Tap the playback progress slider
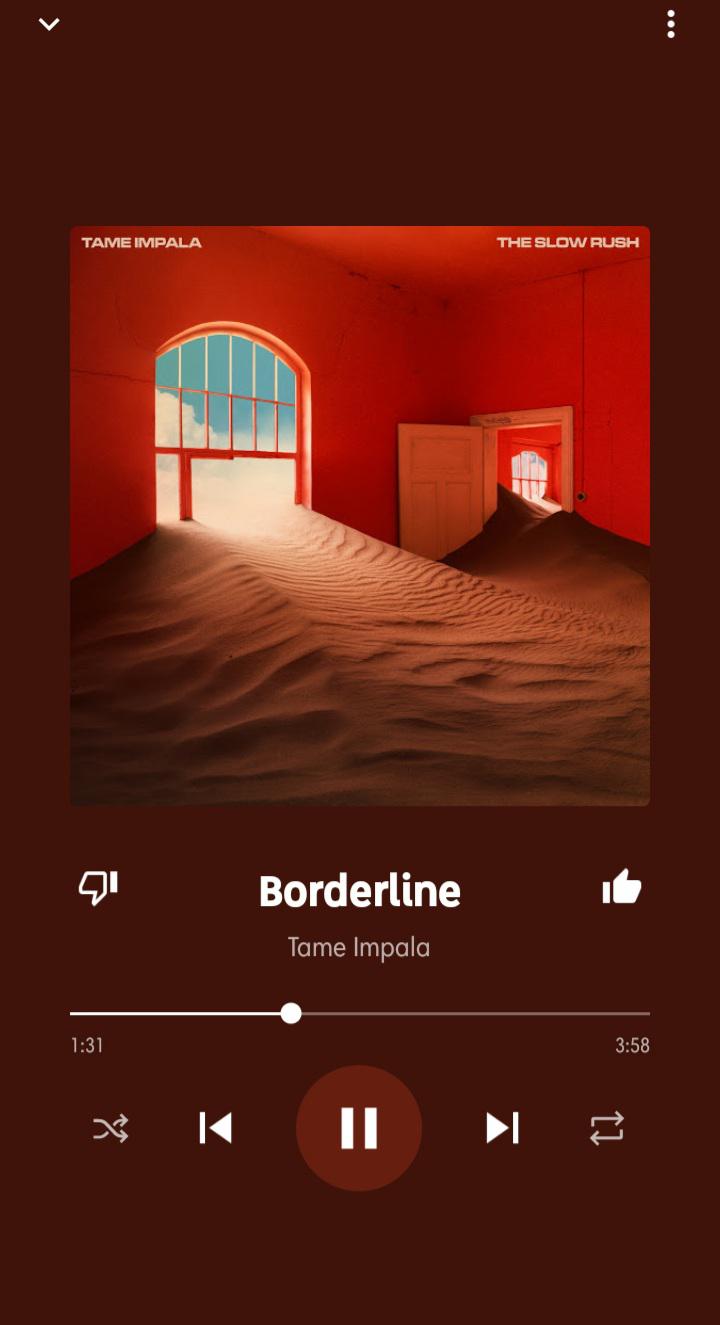 pos(360,1013)
